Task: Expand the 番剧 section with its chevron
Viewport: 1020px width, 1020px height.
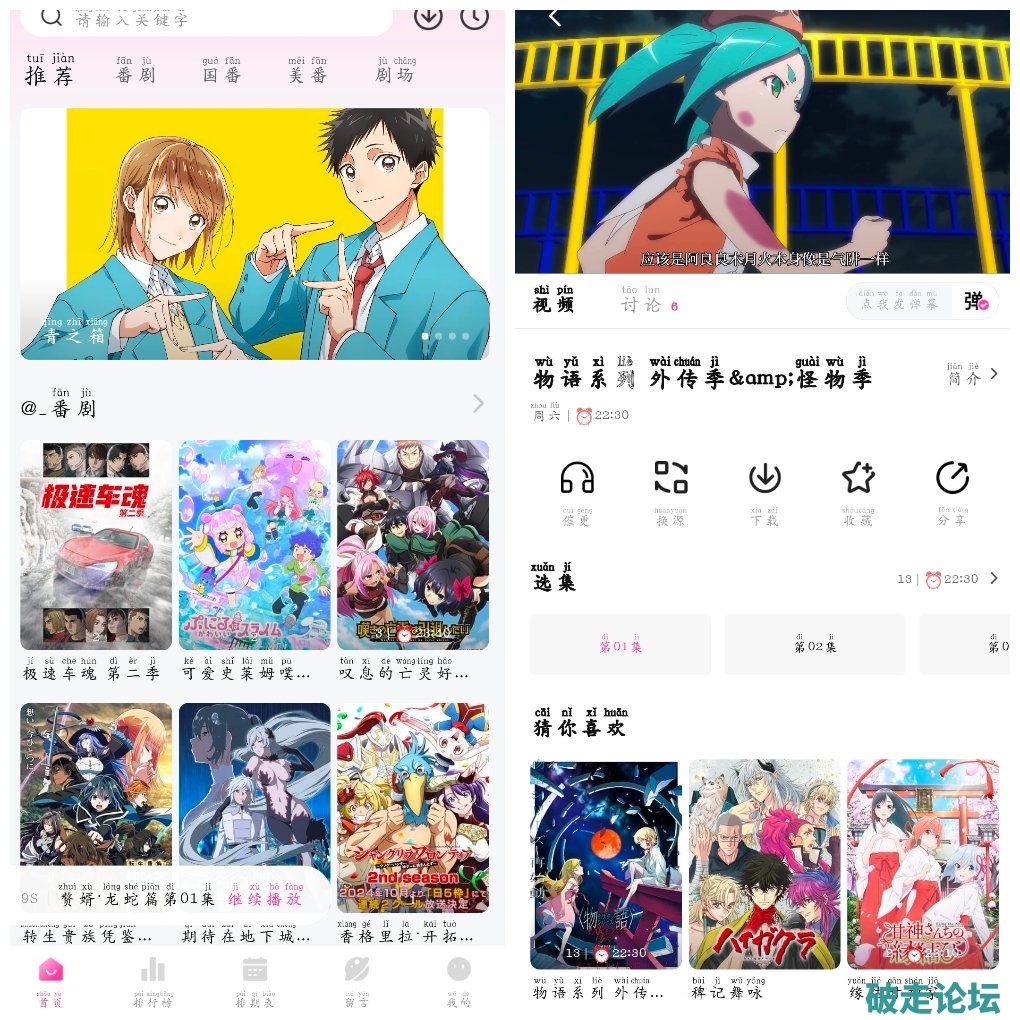Action: pyautogui.click(x=478, y=403)
